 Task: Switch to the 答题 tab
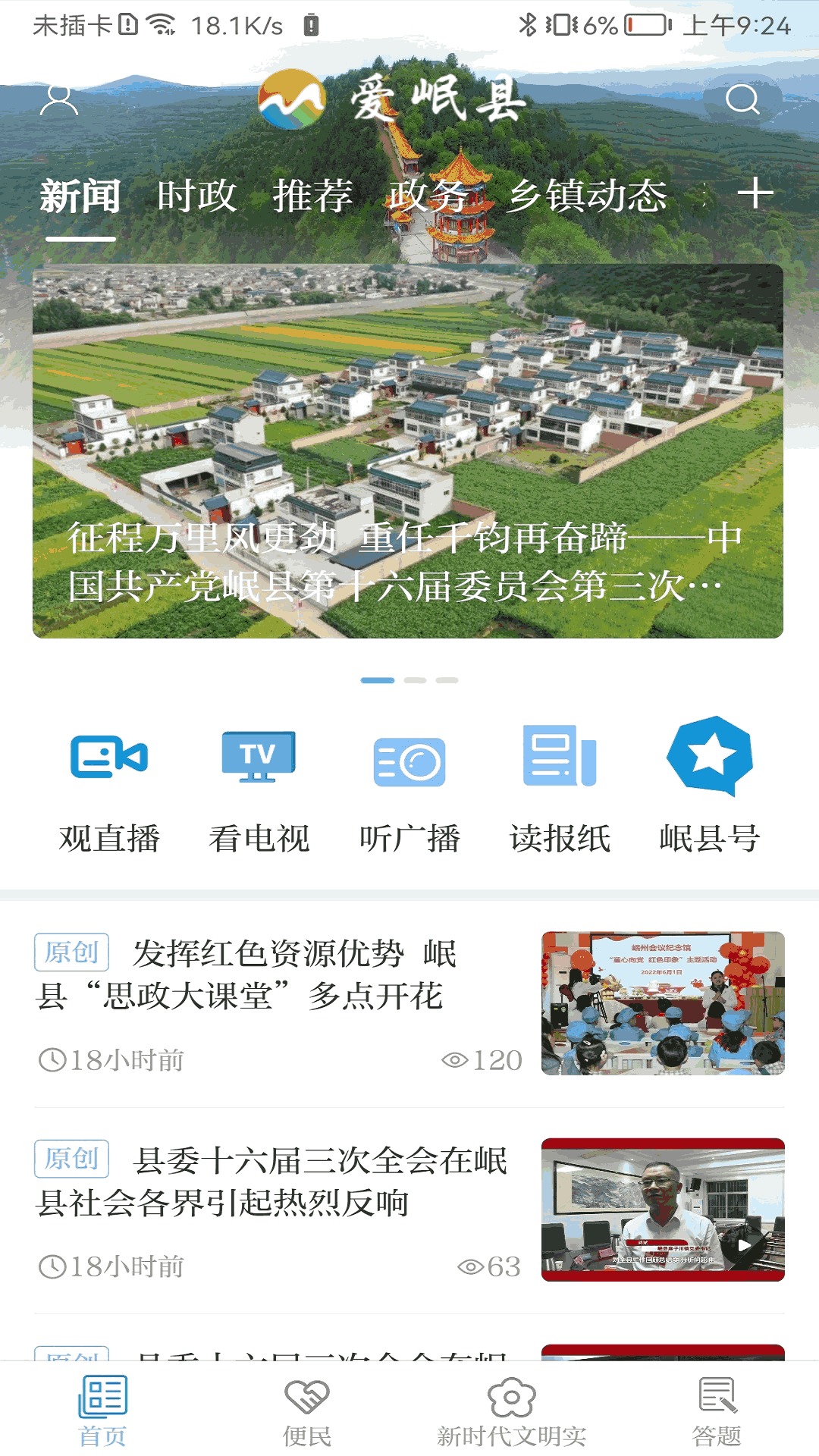click(x=717, y=1410)
